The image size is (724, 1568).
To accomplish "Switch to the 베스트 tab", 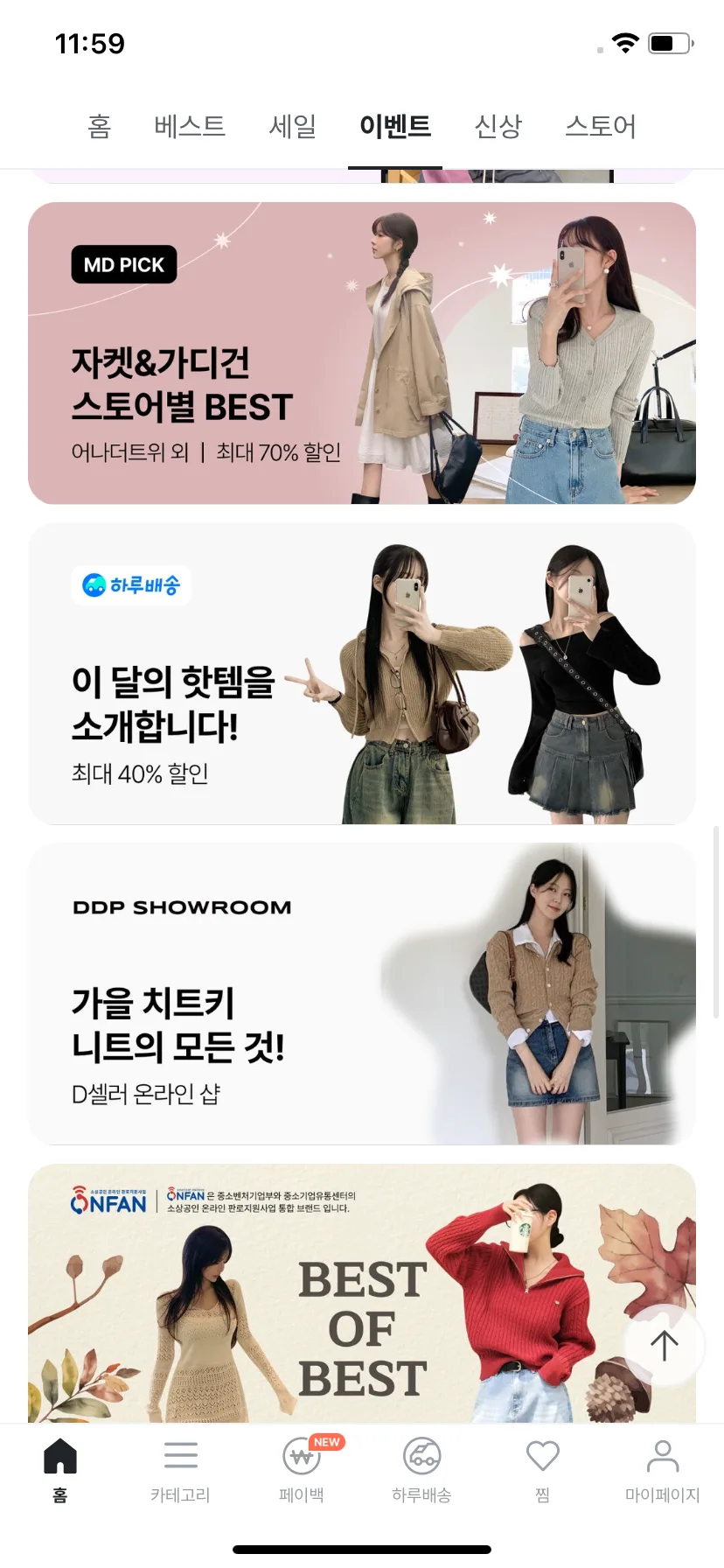I will (190, 127).
